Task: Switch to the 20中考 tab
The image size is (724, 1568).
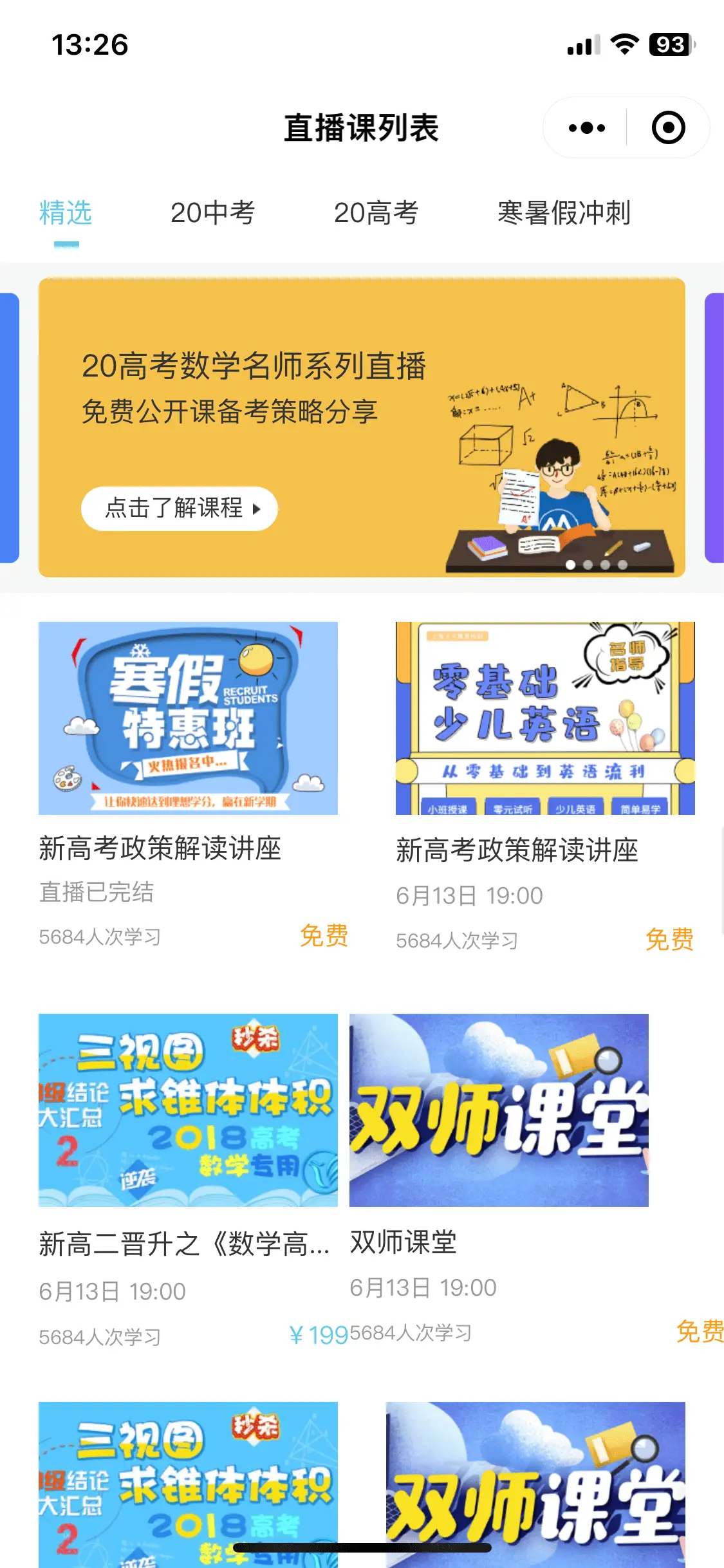Action: [x=212, y=213]
